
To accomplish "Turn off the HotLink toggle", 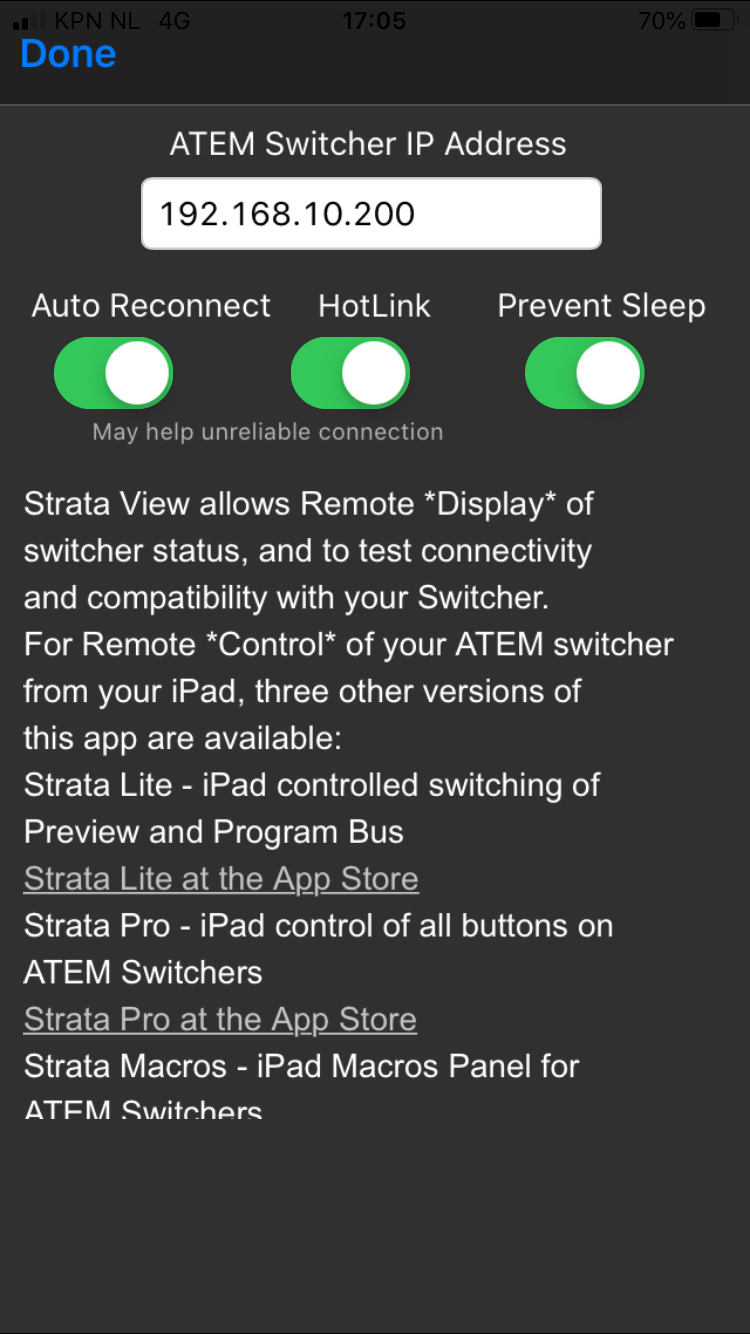I will coord(350,373).
